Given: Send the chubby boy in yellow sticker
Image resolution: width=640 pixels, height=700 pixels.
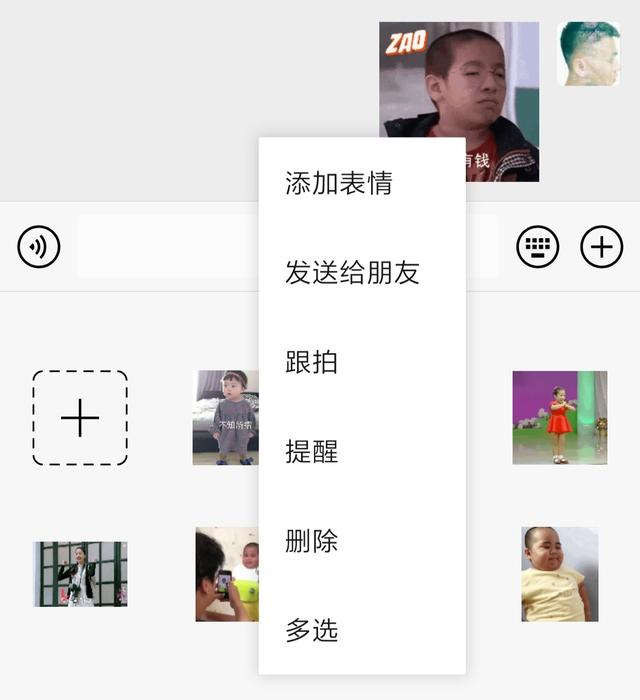Looking at the screenshot, I should [559, 574].
